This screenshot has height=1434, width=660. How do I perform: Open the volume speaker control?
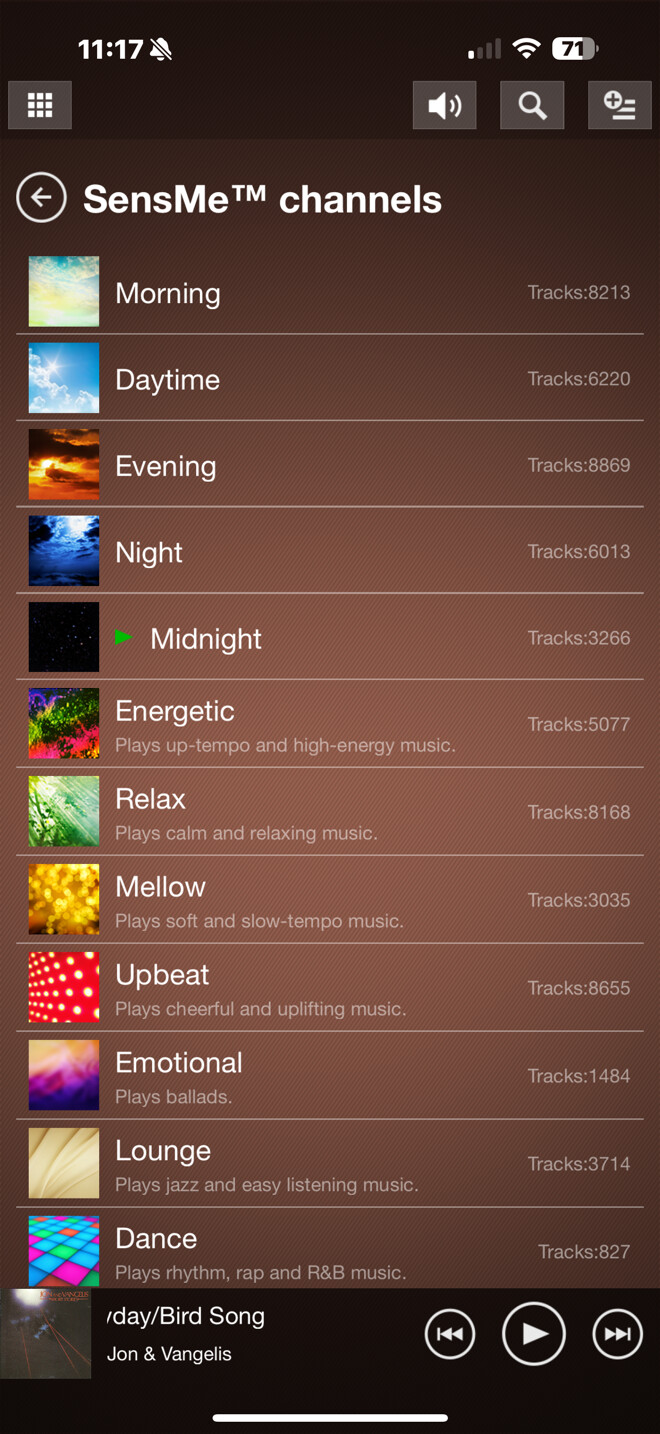pyautogui.click(x=445, y=105)
